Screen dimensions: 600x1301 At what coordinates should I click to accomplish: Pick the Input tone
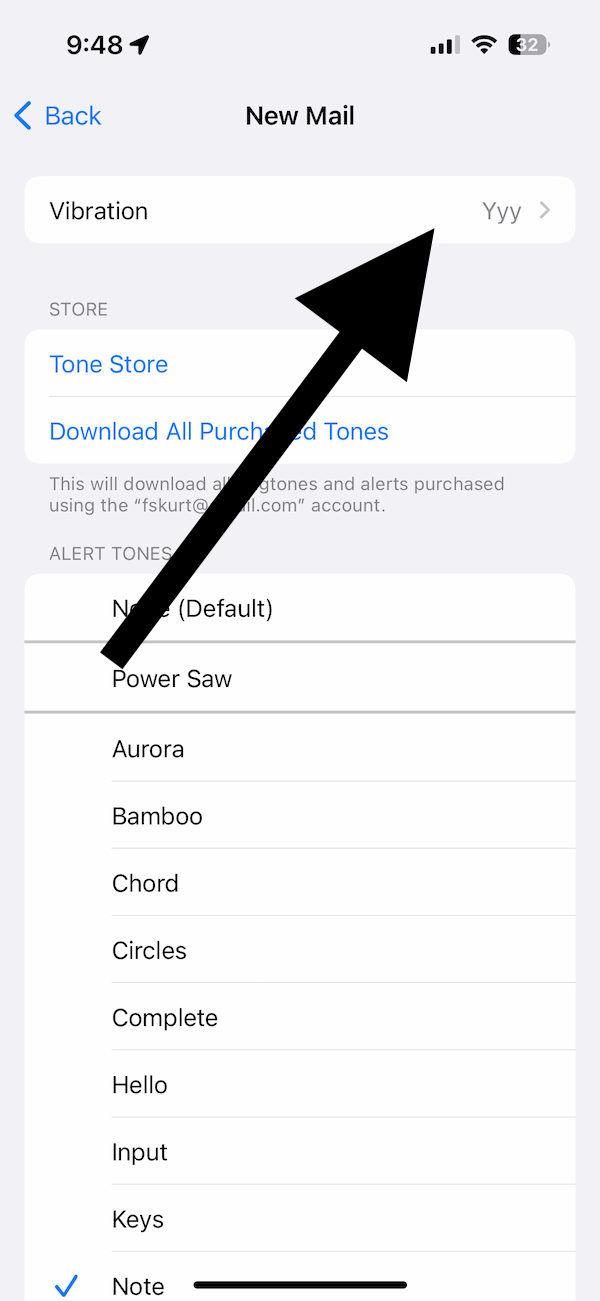300,1151
